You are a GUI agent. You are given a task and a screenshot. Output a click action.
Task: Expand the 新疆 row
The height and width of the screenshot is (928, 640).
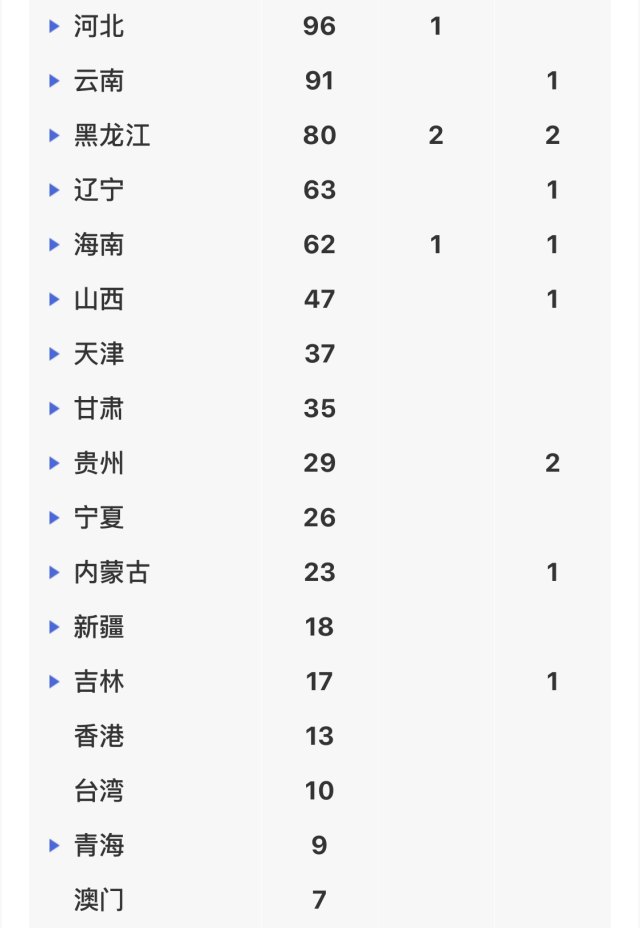click(55, 627)
